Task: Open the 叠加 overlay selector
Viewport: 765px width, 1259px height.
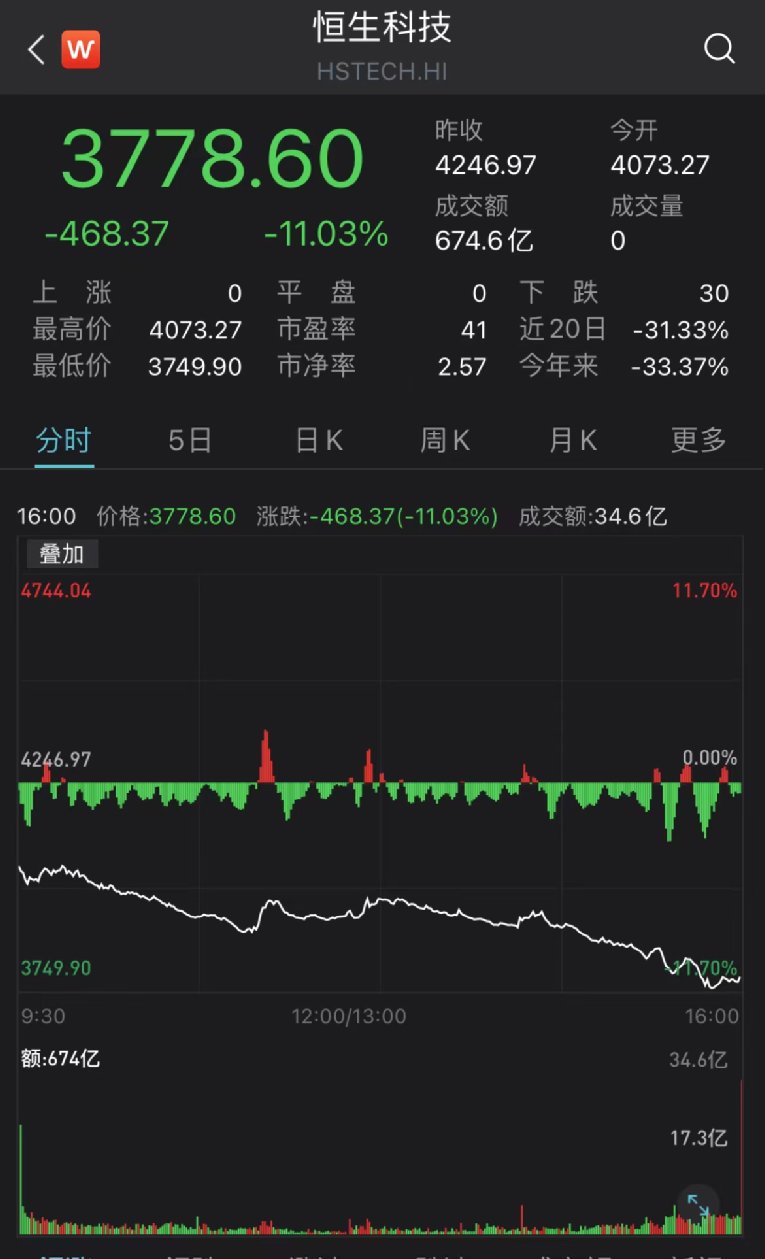Action: pyautogui.click(x=62, y=554)
